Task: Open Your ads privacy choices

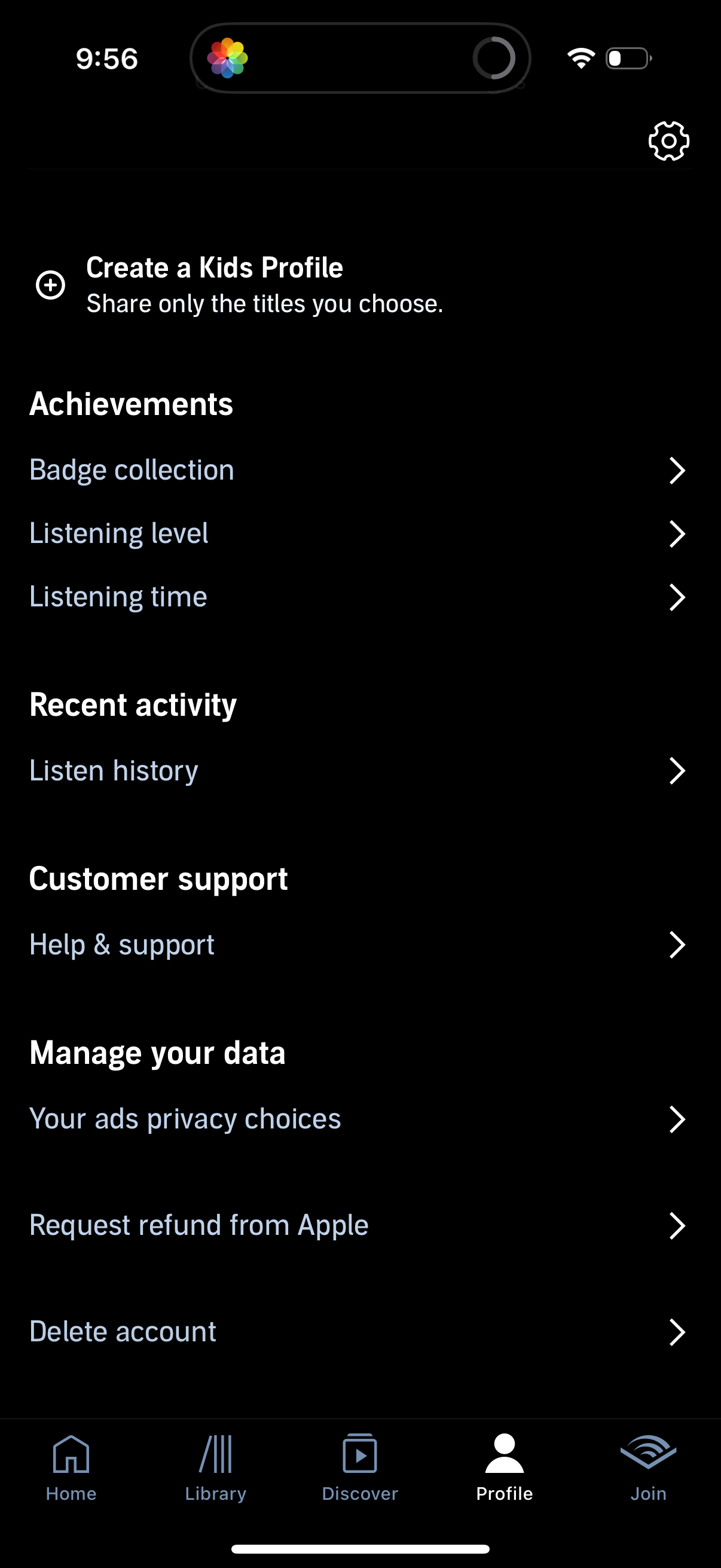Action: 185,1119
